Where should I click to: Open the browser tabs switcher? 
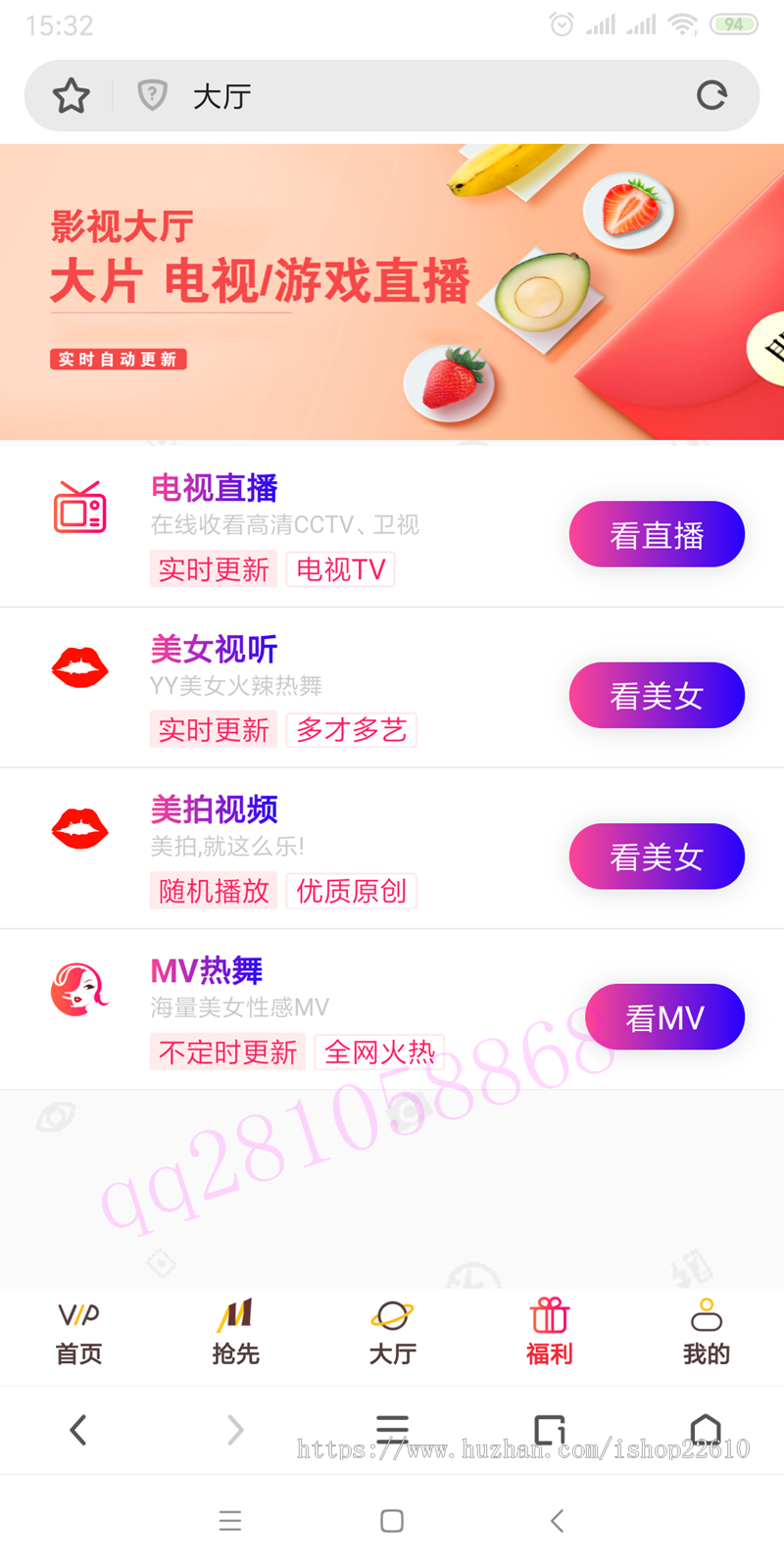pyautogui.click(x=549, y=1430)
